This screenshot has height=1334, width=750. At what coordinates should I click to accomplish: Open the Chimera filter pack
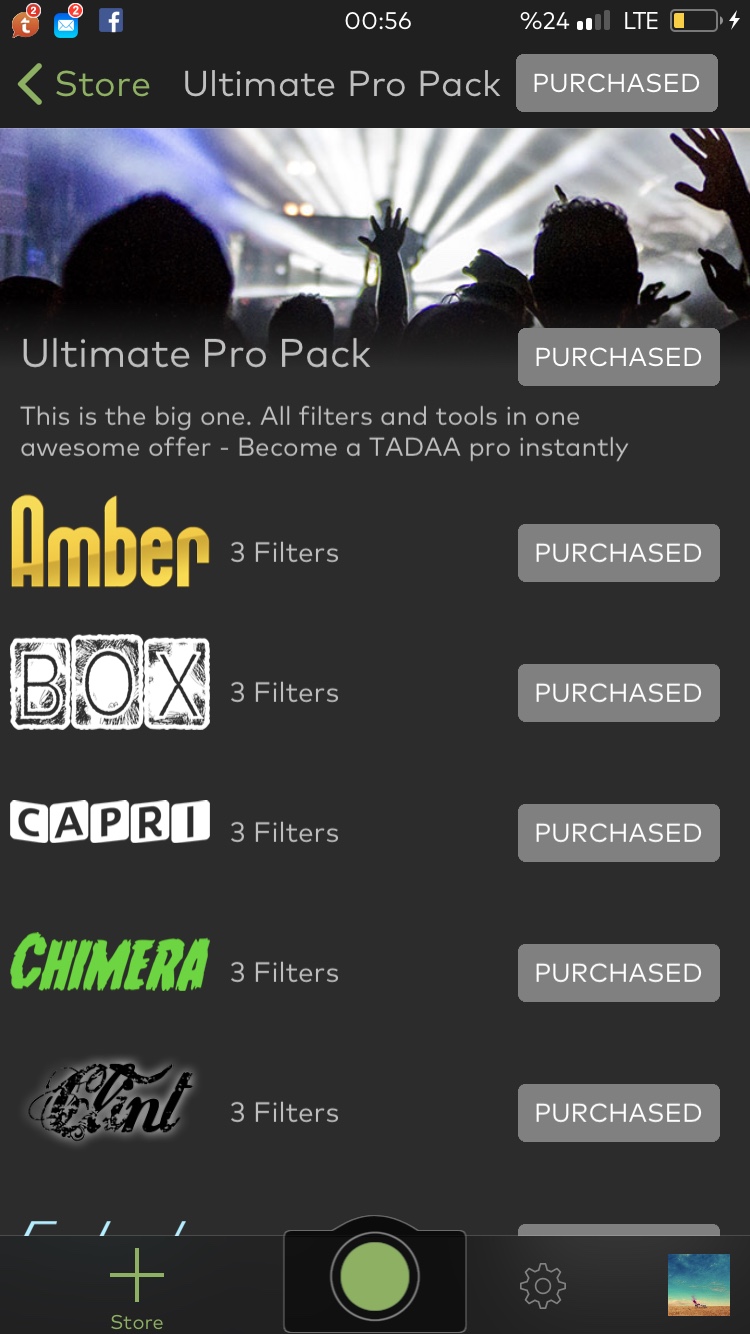pos(110,962)
